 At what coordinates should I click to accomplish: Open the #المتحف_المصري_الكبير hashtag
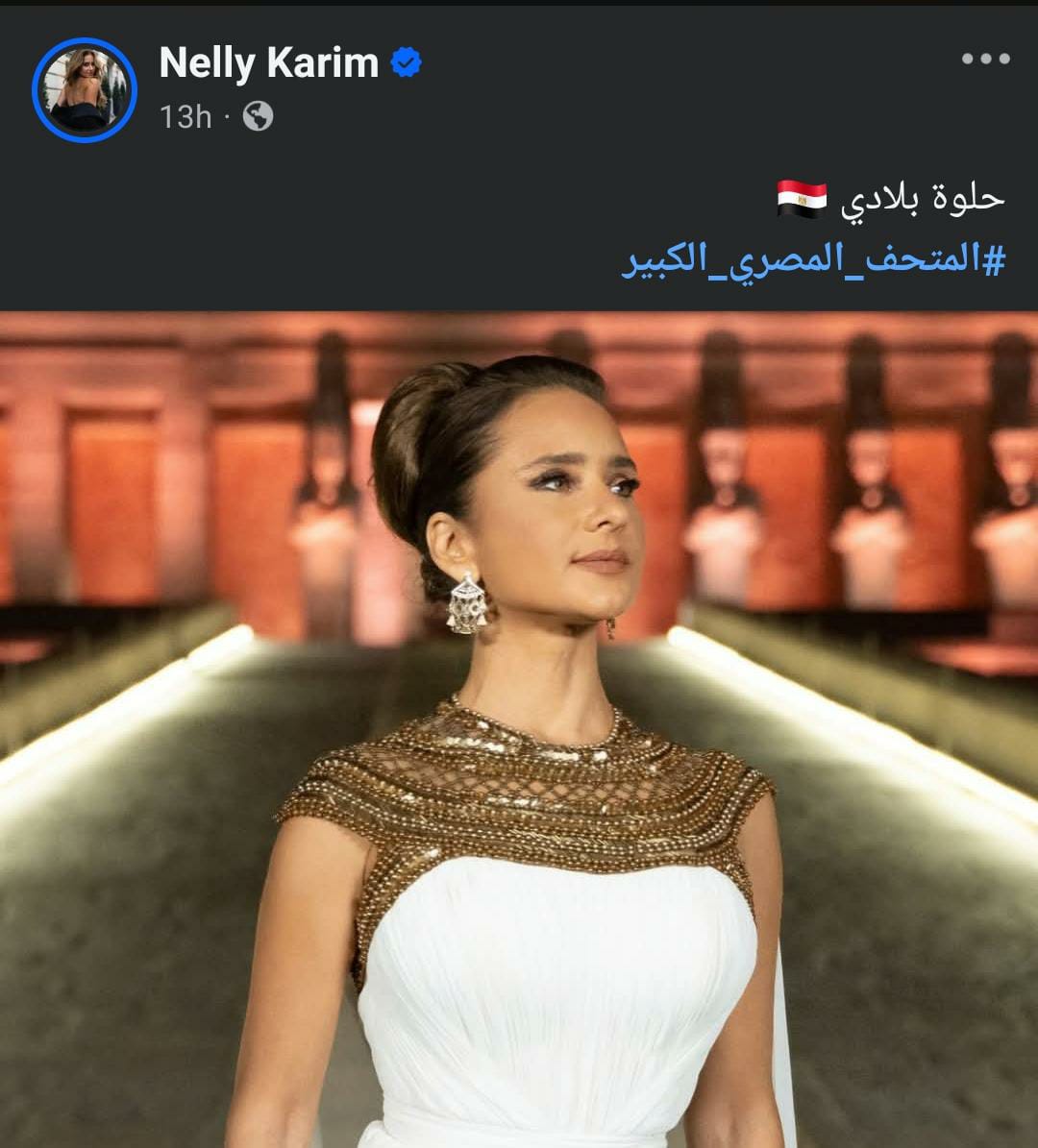click(813, 260)
